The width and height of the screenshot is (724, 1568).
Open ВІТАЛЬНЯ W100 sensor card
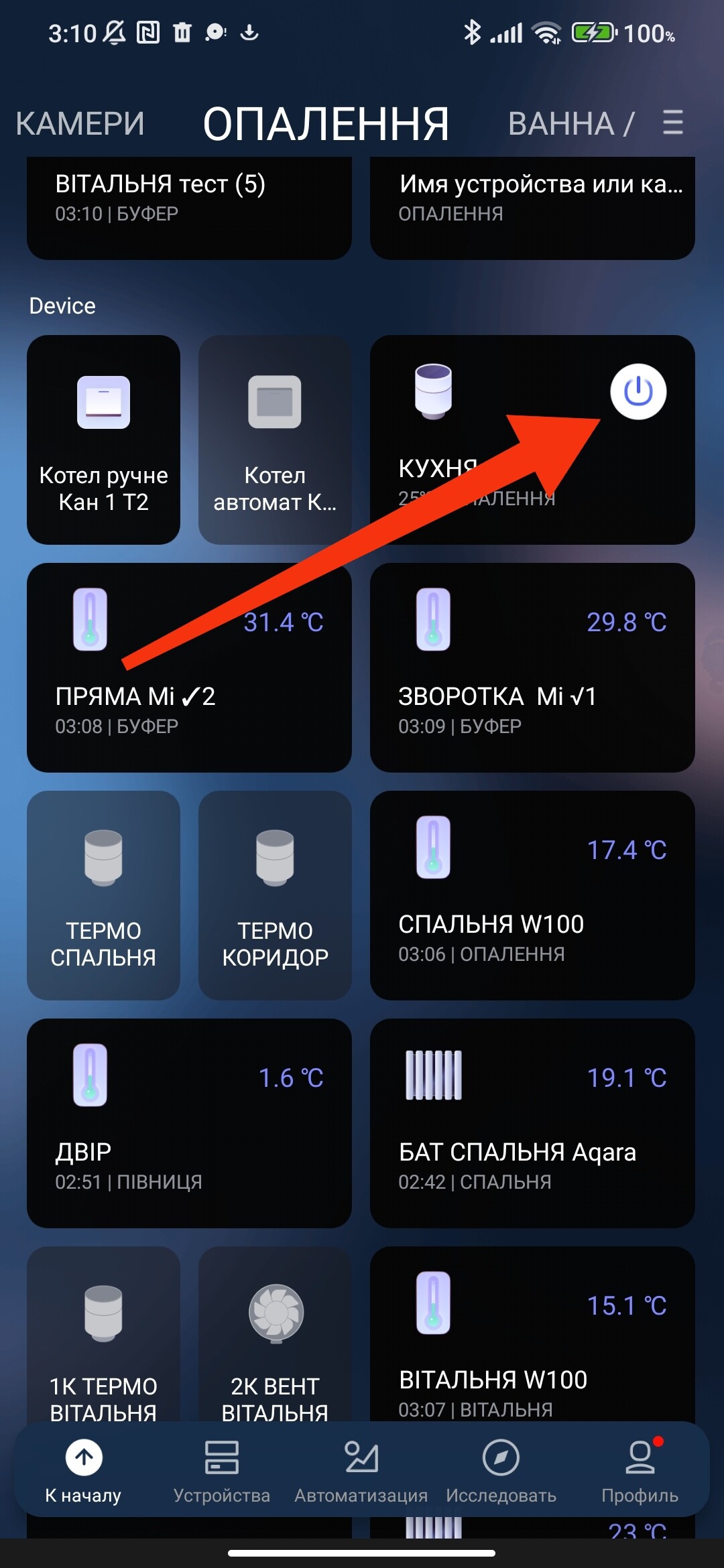[x=532, y=1333]
